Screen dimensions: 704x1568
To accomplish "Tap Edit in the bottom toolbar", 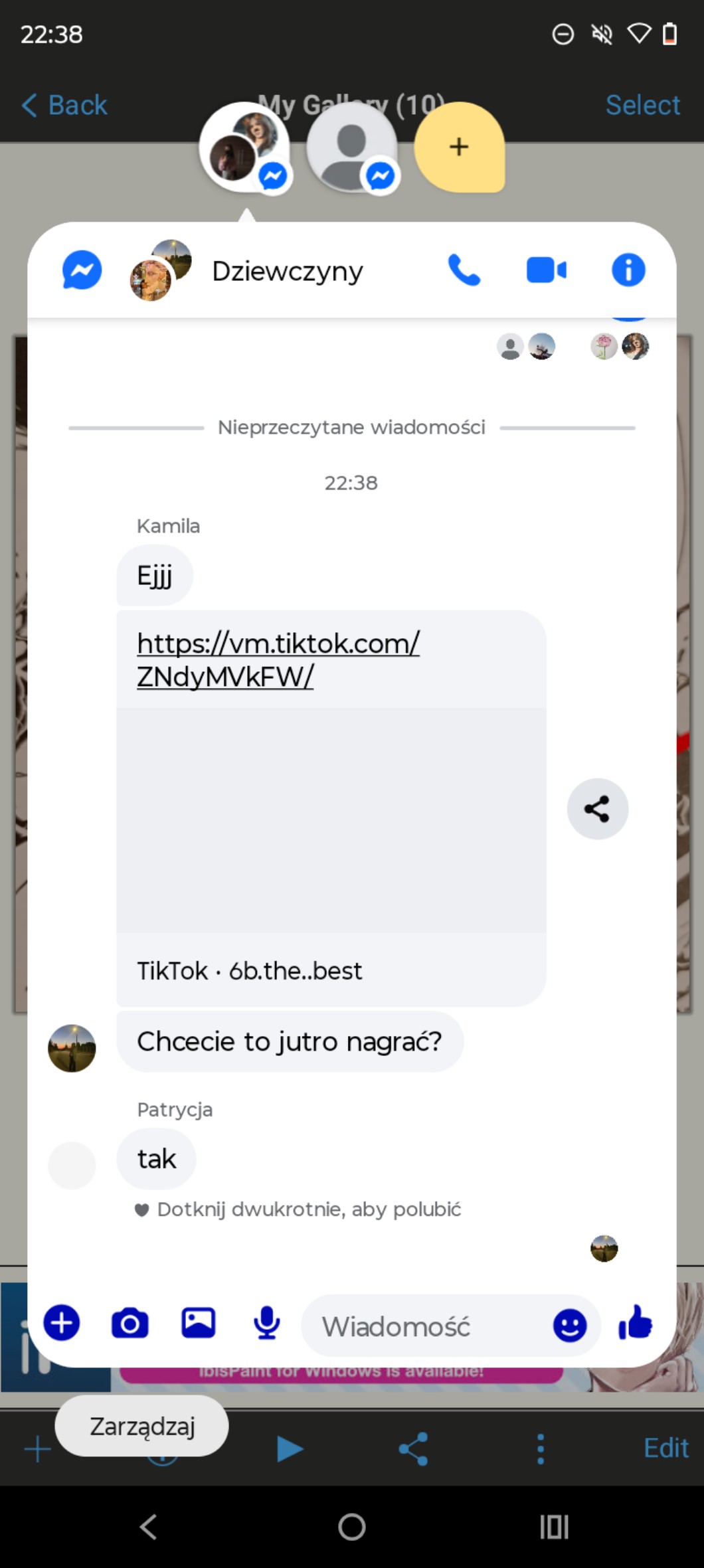I will (x=665, y=1448).
